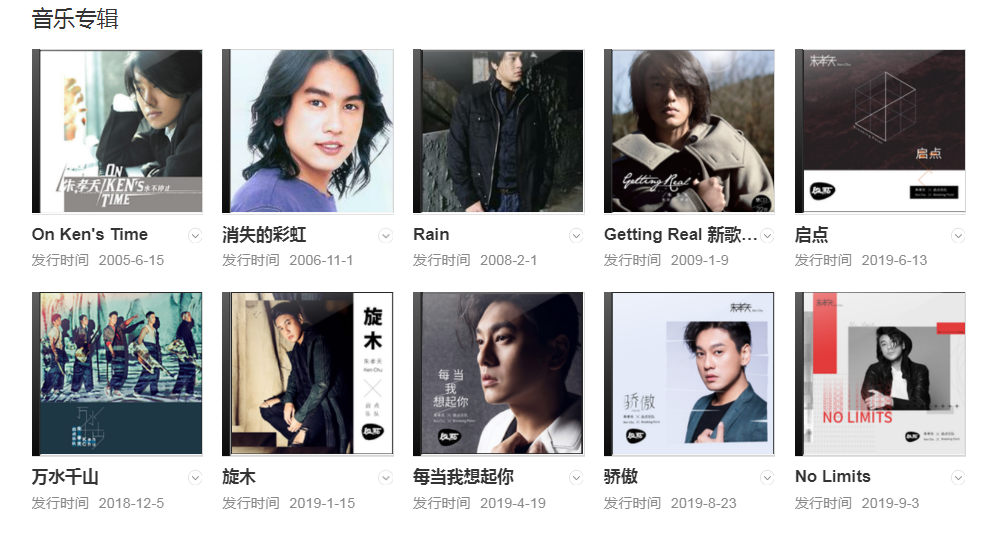
Task: Expand details arrow next to 启点
Action: 958,235
